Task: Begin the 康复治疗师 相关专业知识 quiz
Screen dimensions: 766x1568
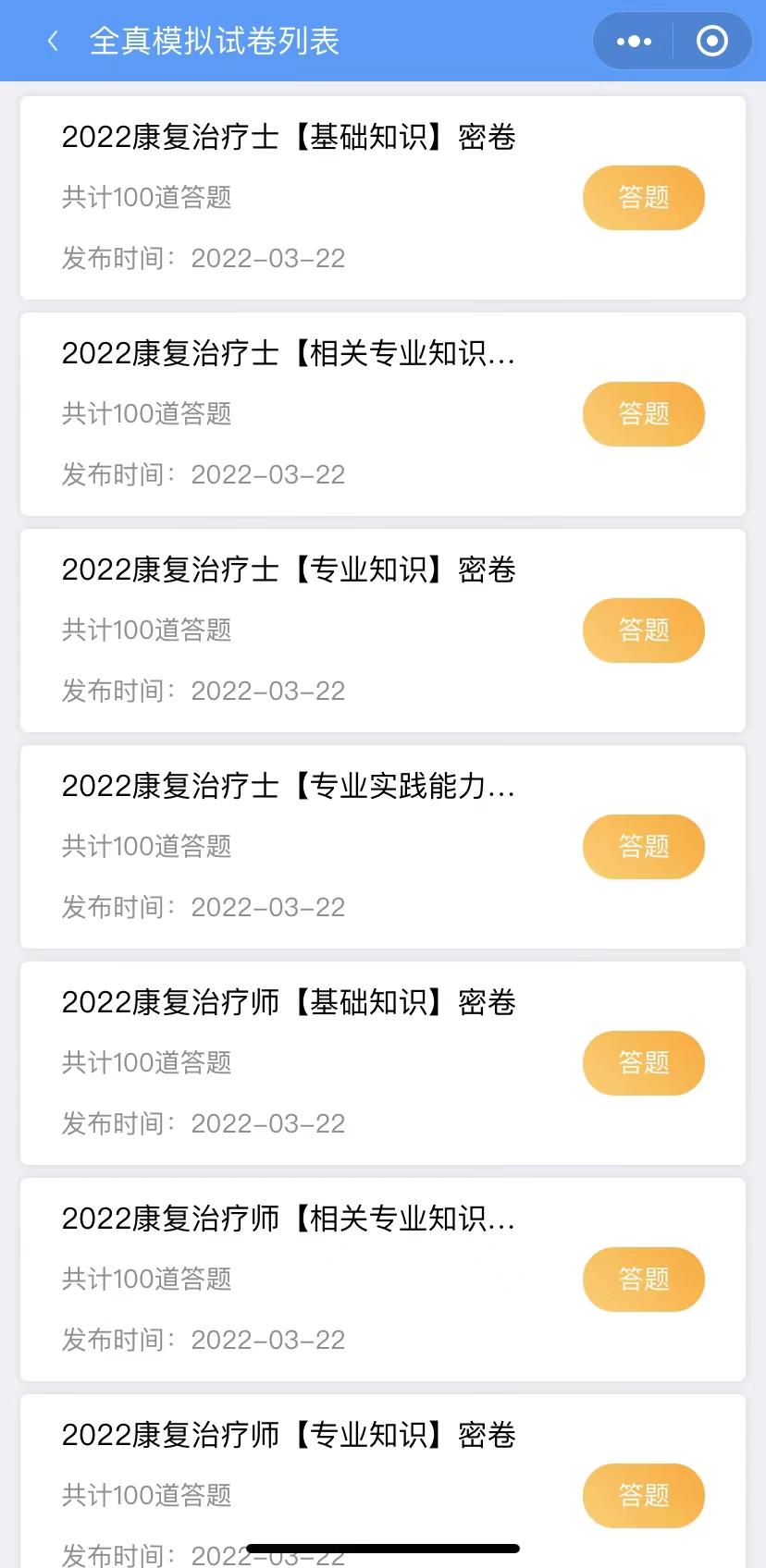Action: pos(643,1279)
